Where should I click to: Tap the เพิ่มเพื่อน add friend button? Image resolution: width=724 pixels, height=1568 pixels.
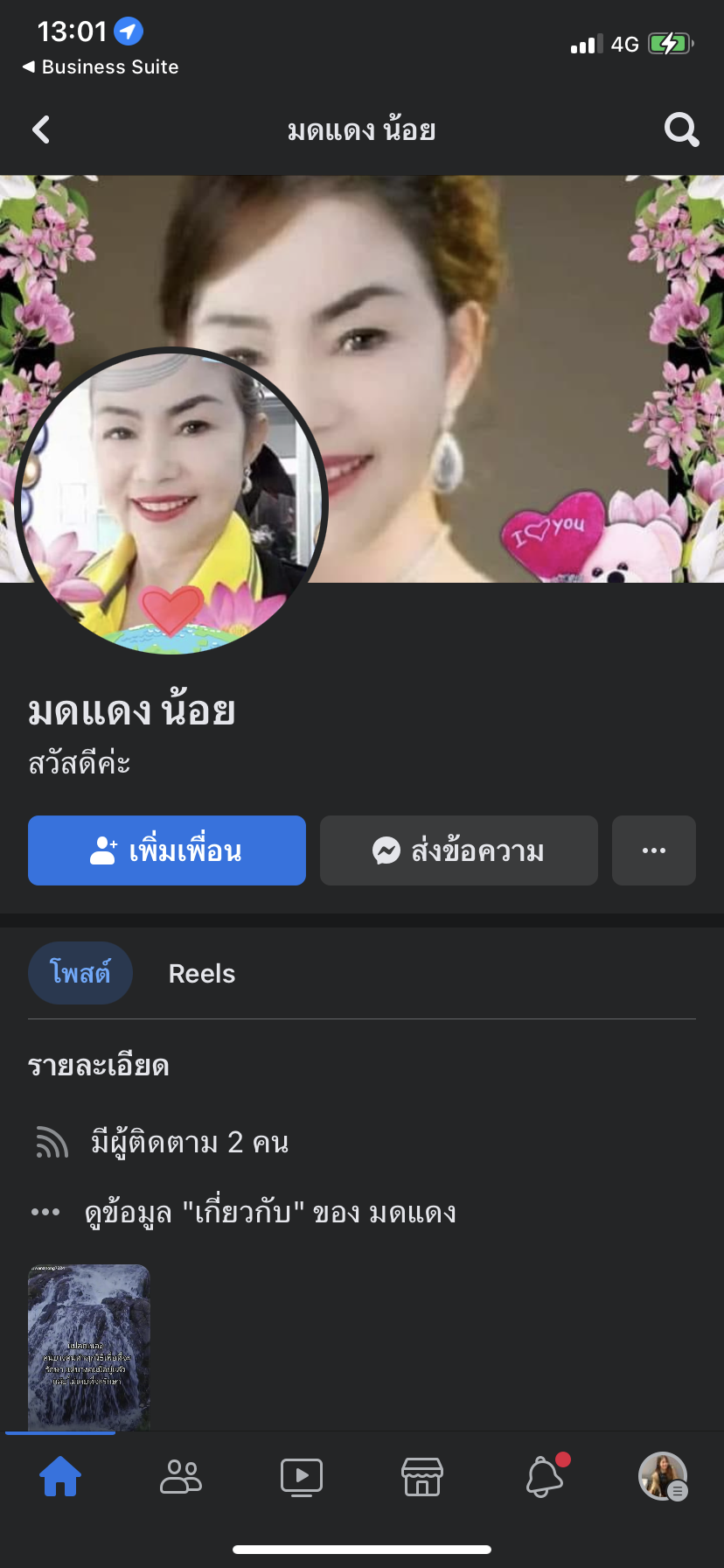[167, 850]
